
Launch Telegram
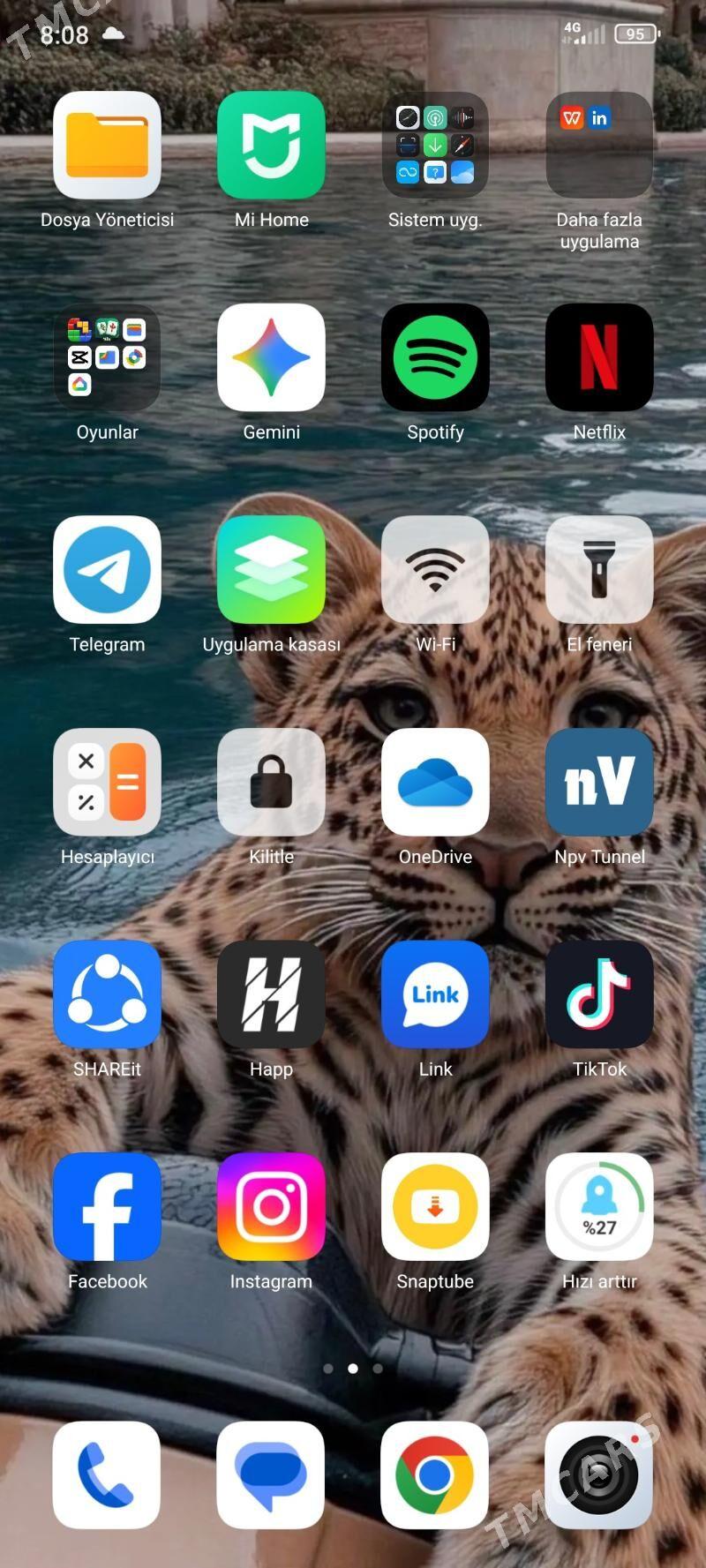tap(107, 570)
